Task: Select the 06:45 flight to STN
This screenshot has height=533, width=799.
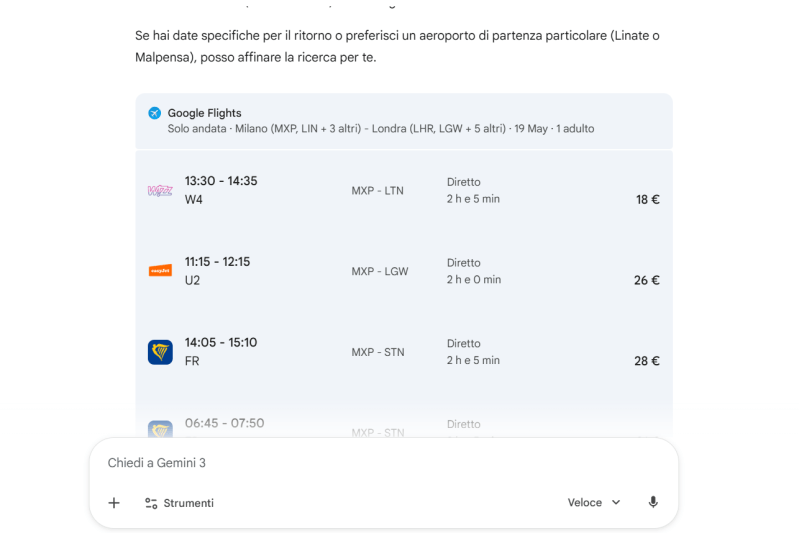Action: click(403, 425)
